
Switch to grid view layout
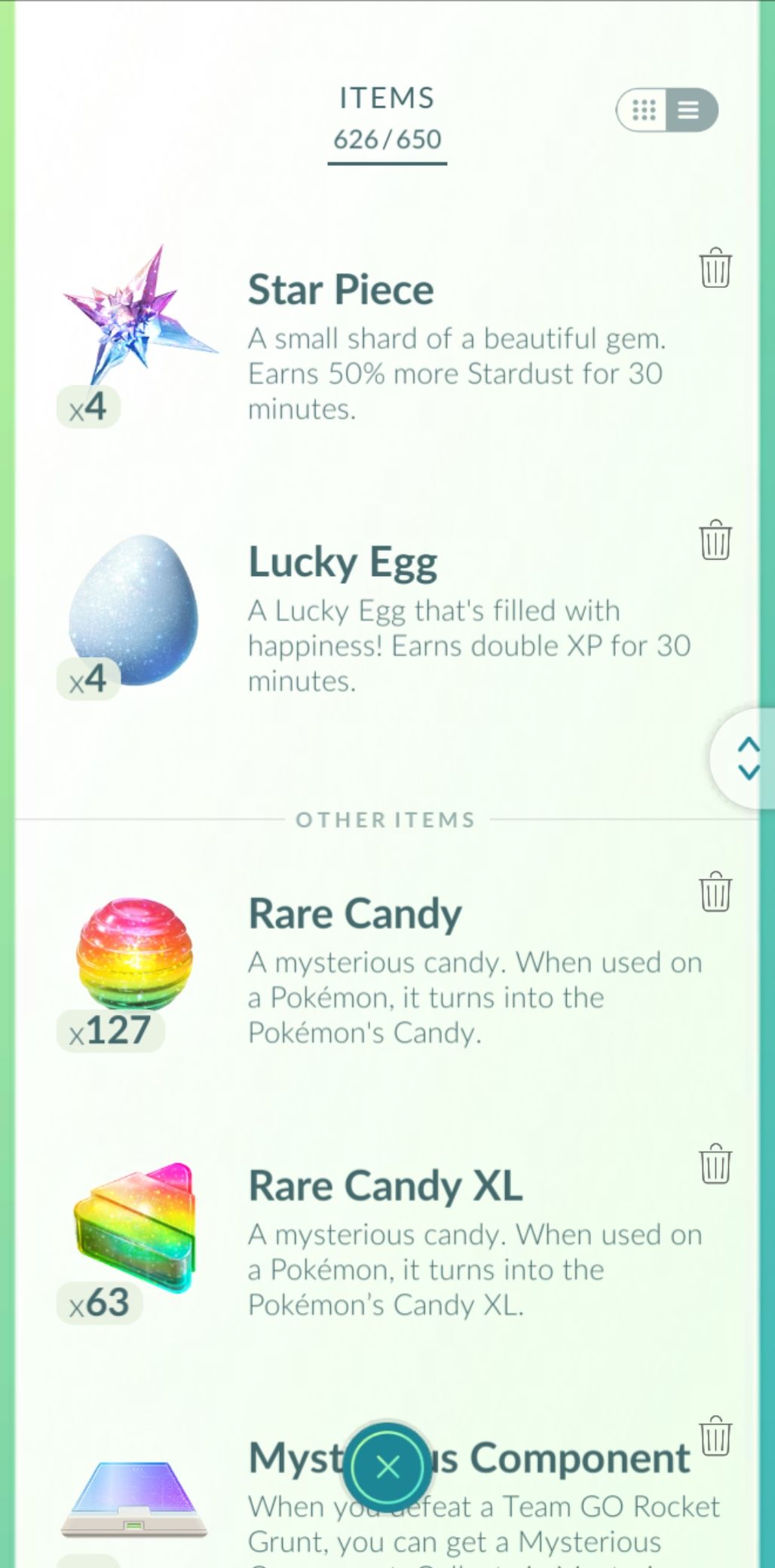coord(643,111)
